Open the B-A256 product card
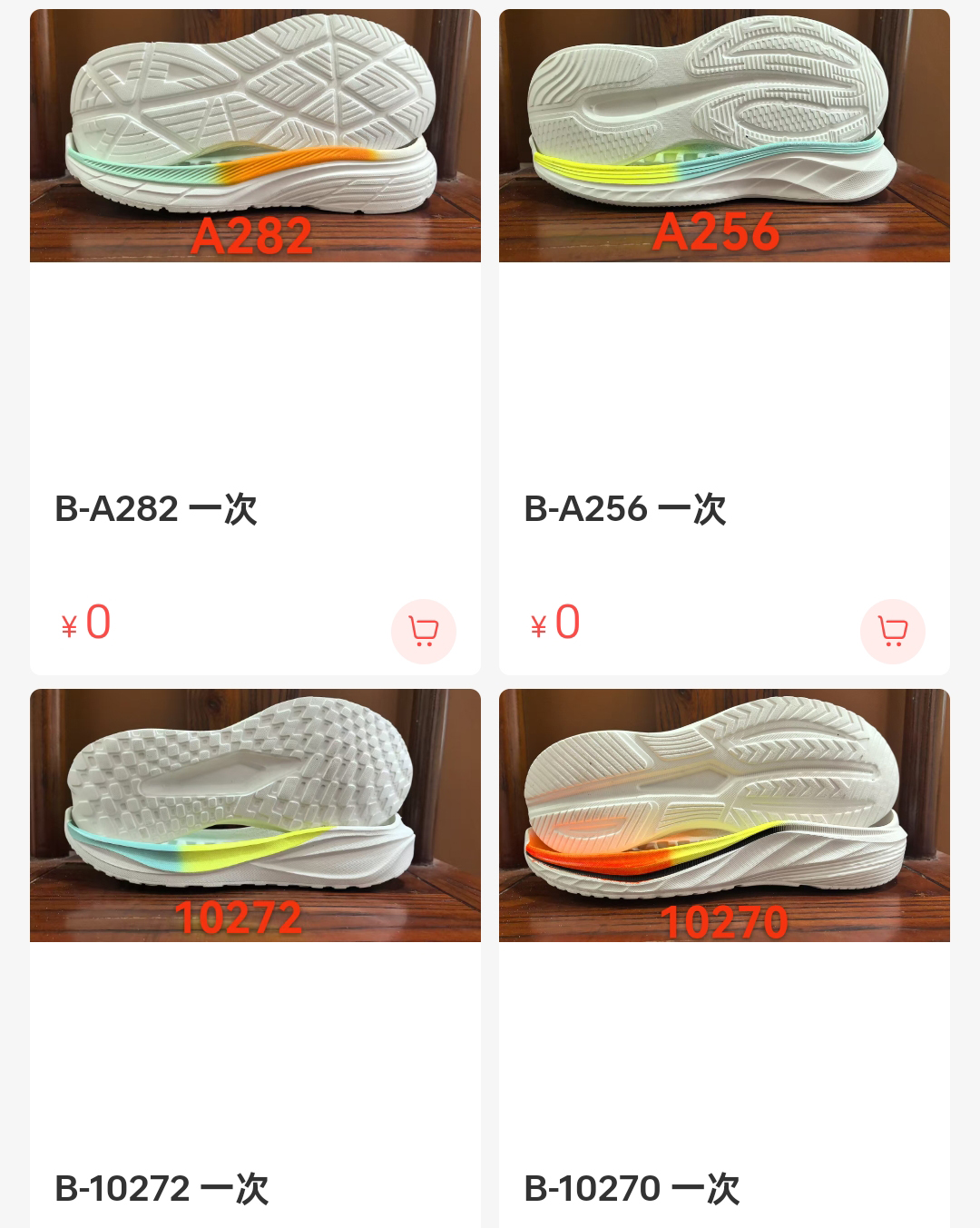The height and width of the screenshot is (1228, 980). click(x=724, y=136)
